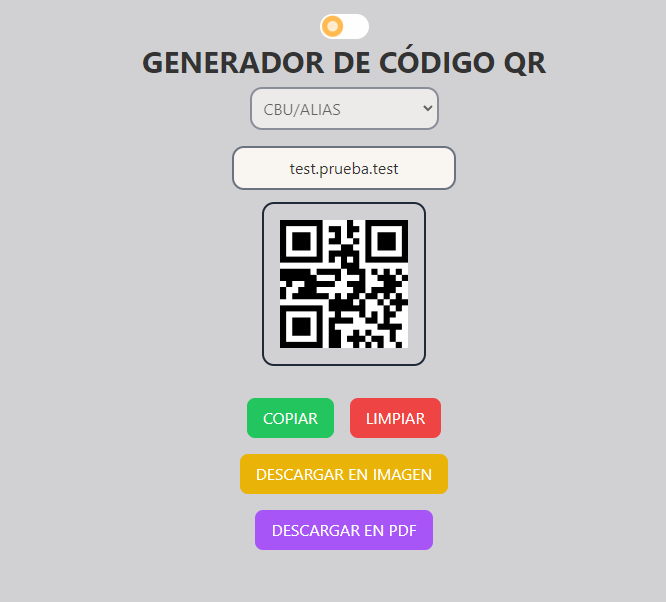Viewport: 666px width, 602px height.
Task: Expand the CBU/ALIAS dropdown
Action: (x=344, y=109)
